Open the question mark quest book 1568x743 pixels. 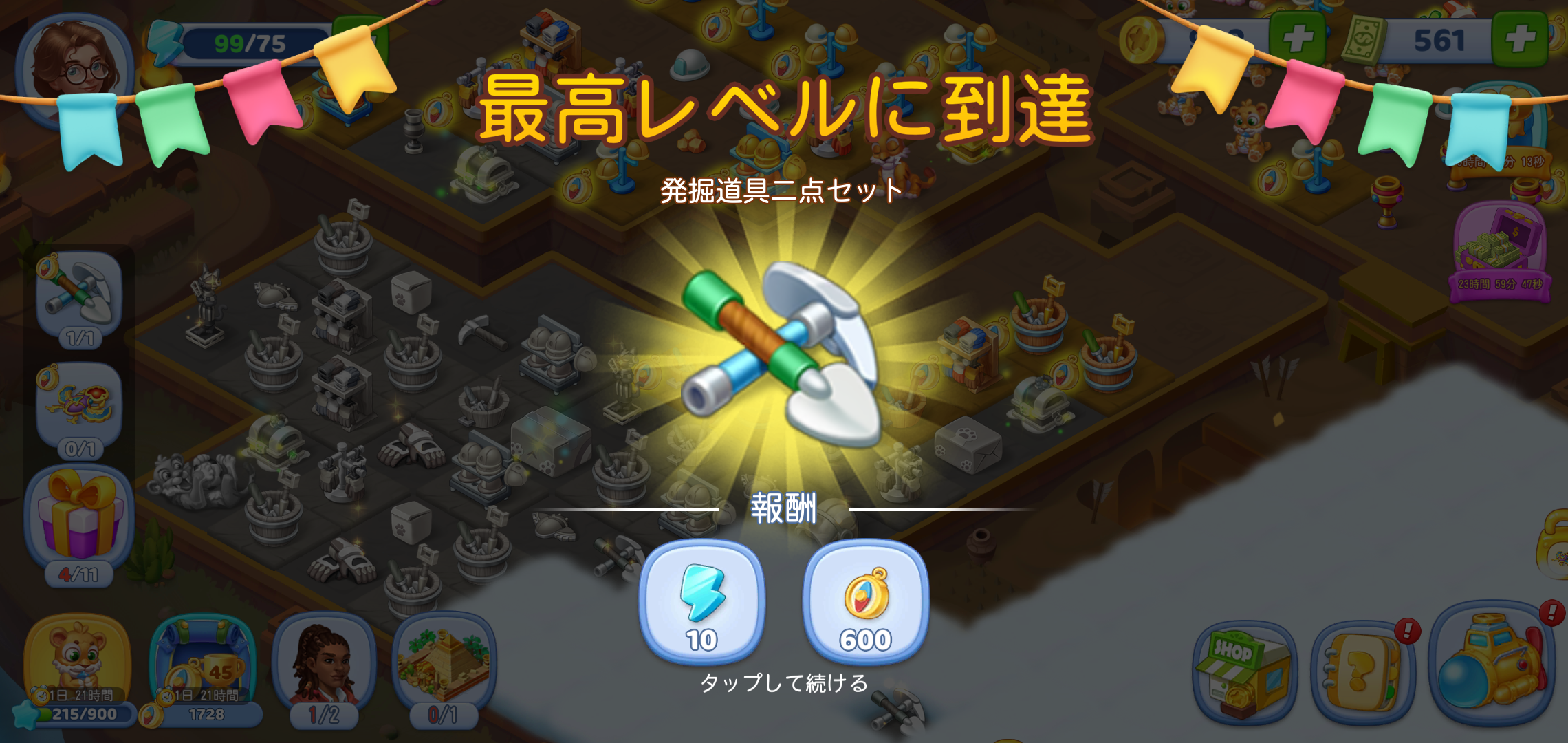(x=1362, y=672)
